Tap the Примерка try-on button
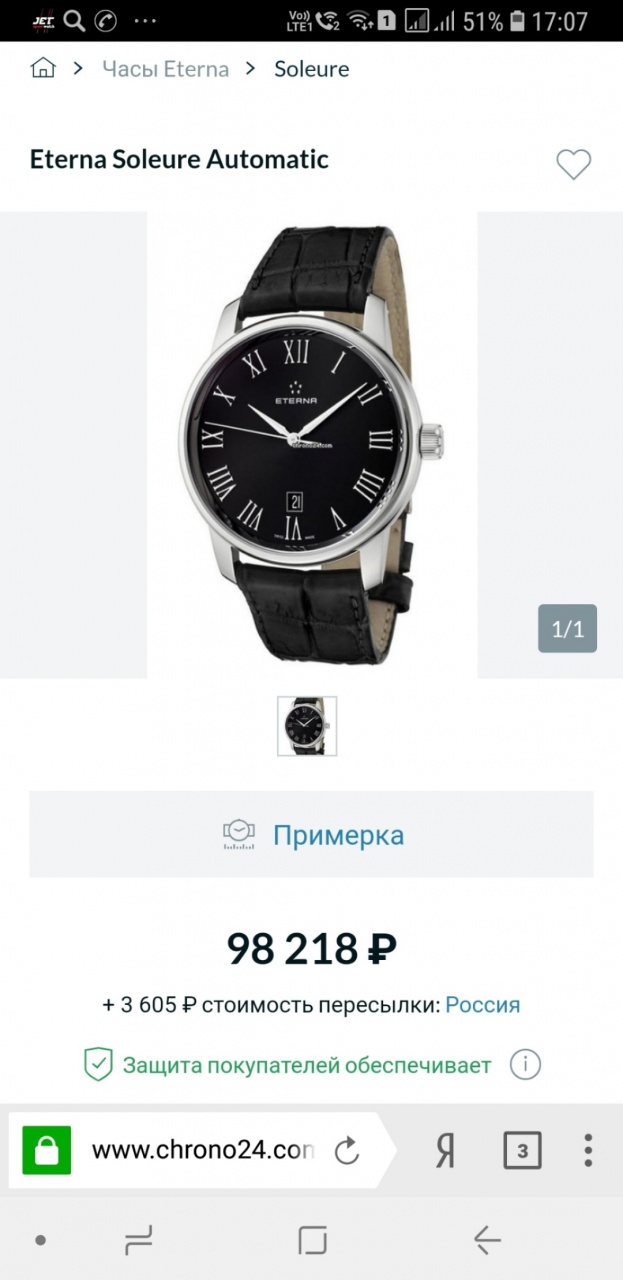The height and width of the screenshot is (1280, 623). click(311, 834)
